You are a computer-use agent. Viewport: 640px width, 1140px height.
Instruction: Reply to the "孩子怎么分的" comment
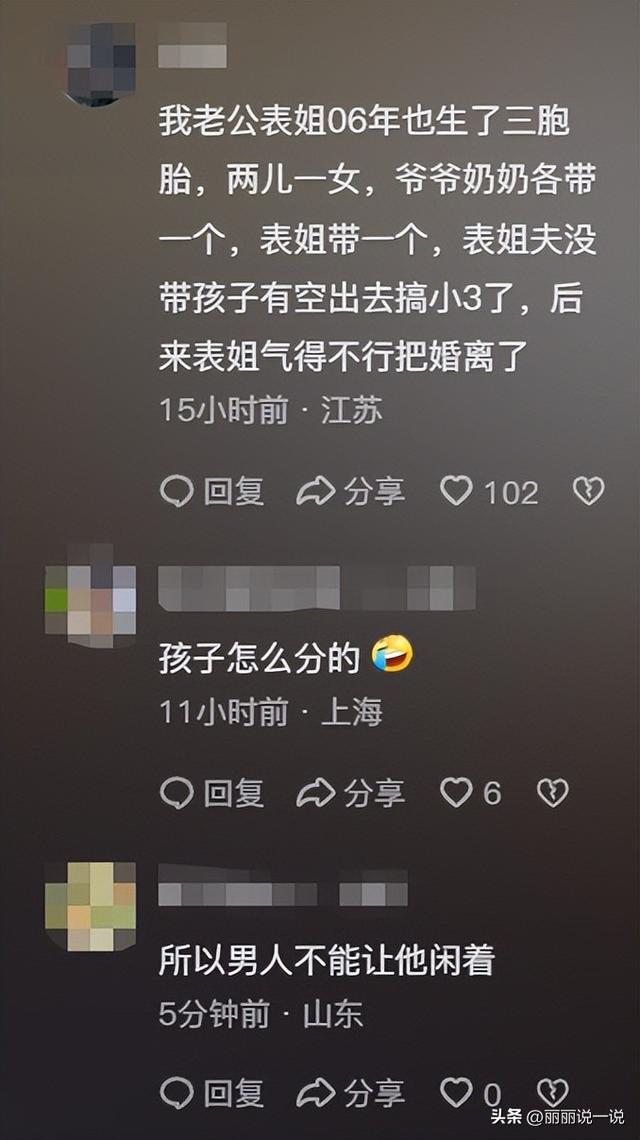tap(212, 792)
